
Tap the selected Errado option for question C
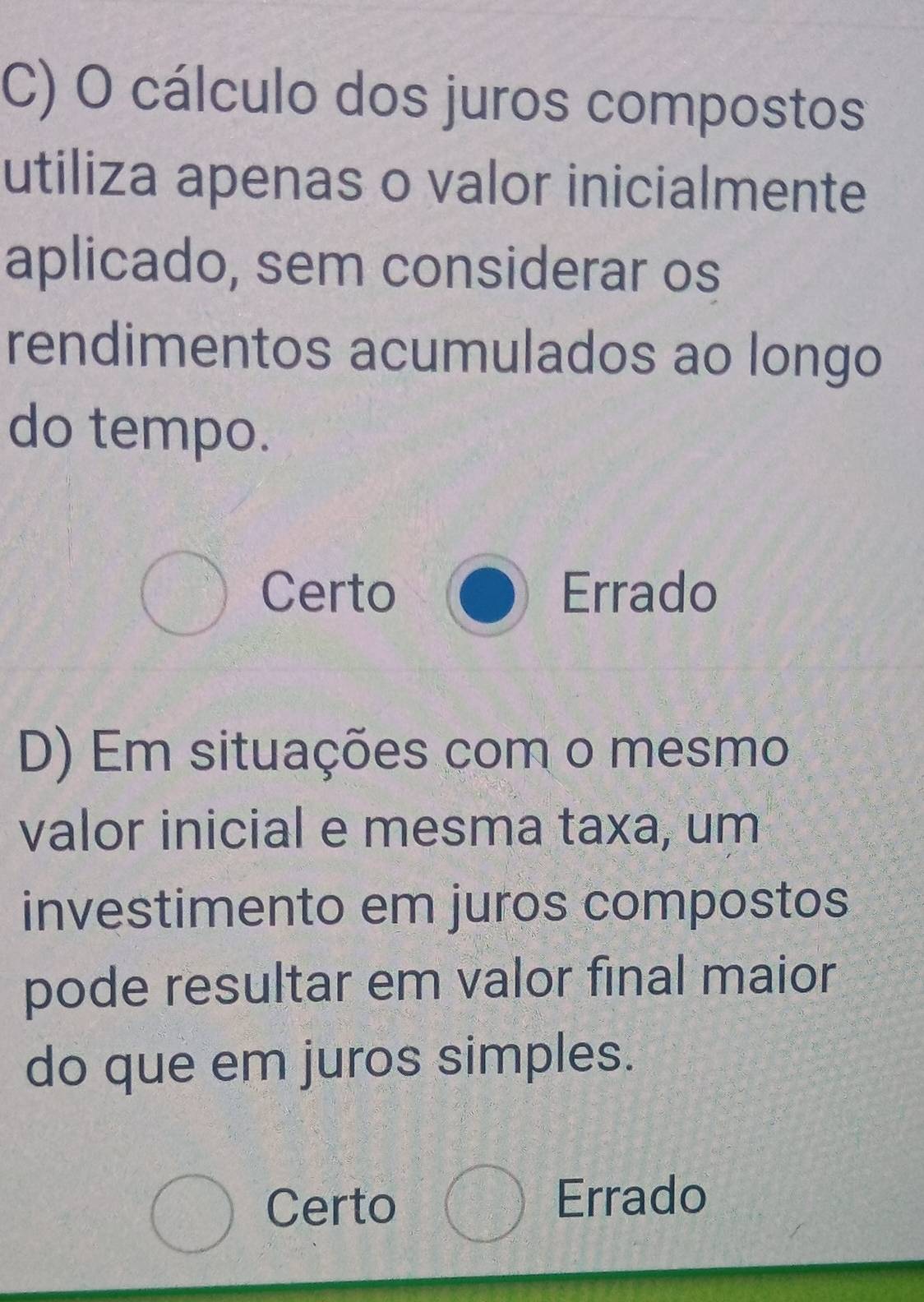click(x=487, y=595)
